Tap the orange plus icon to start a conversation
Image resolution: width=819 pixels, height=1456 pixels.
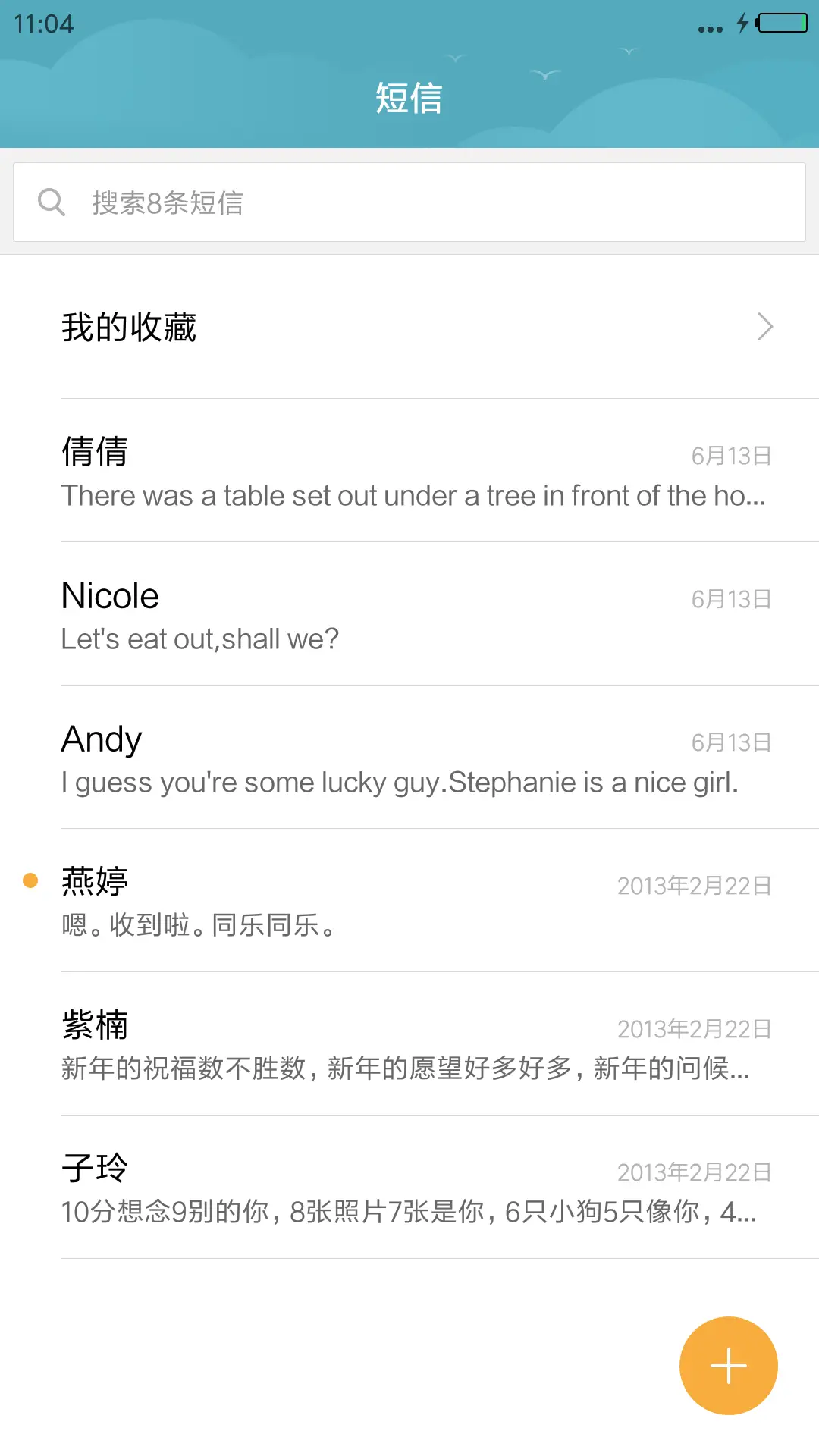click(727, 1365)
